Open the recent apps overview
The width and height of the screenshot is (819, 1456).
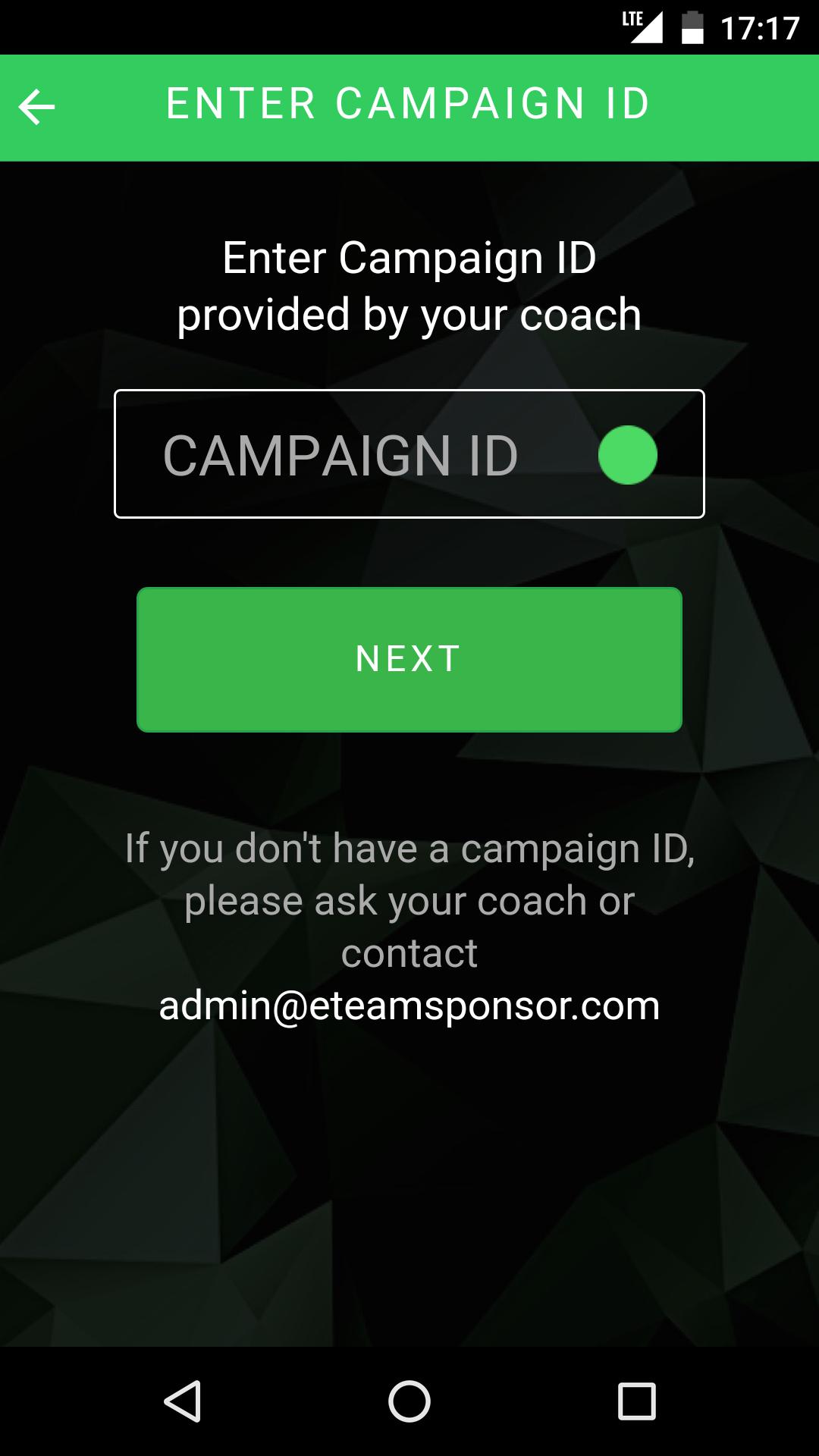636,1401
